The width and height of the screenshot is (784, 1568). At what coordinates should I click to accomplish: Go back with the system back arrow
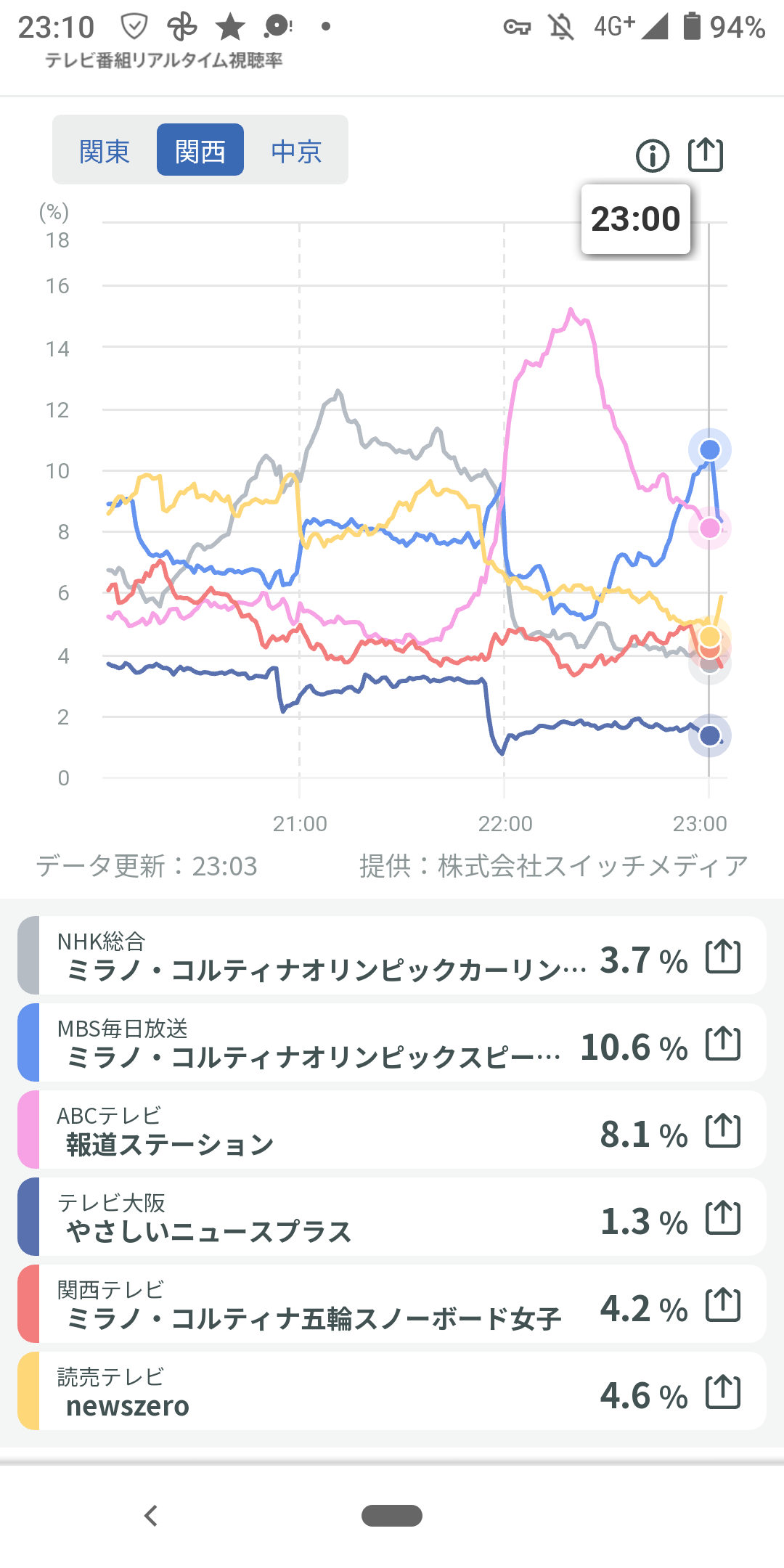coord(151,1516)
